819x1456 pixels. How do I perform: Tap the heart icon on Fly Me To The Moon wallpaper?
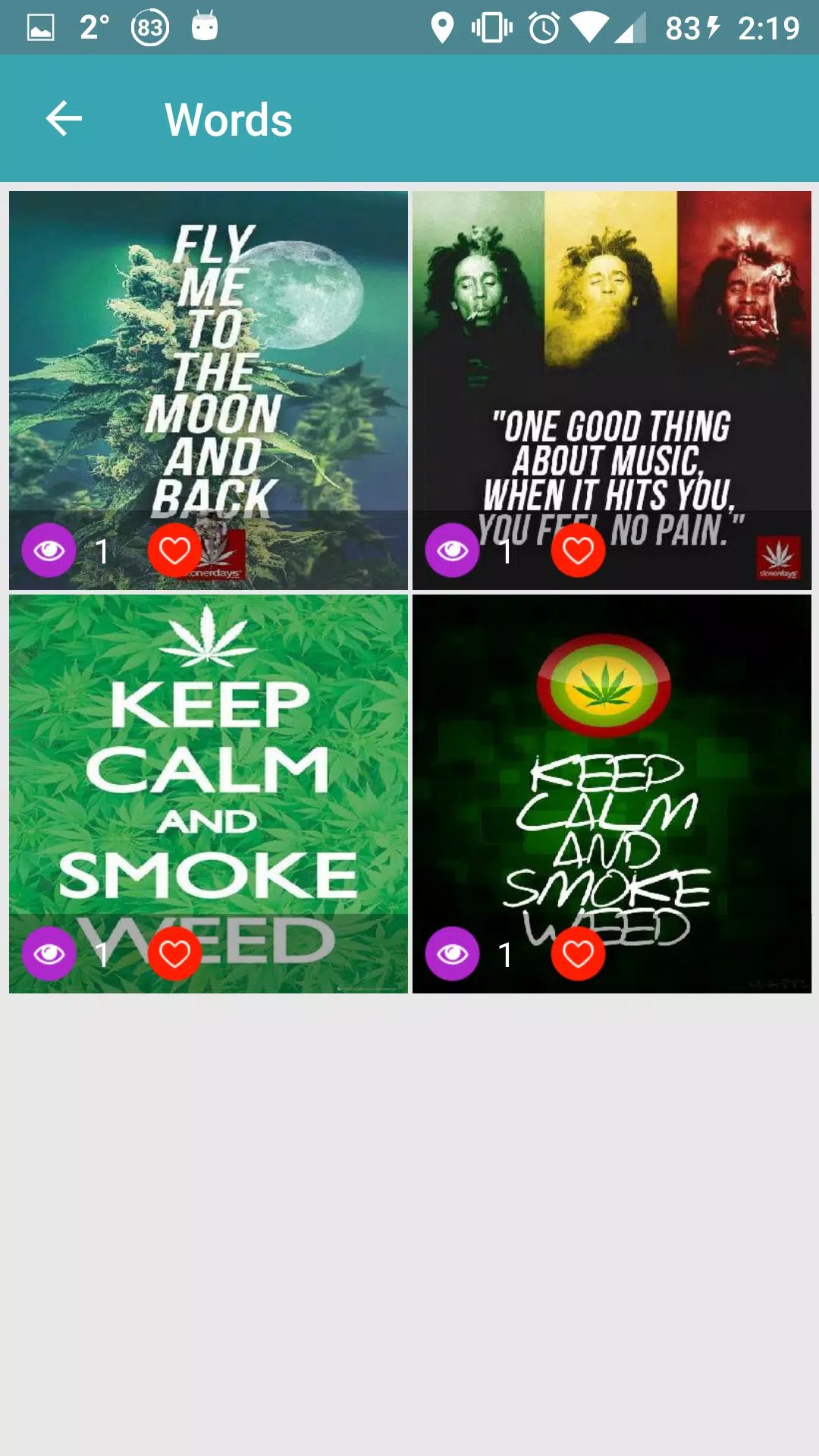point(174,551)
